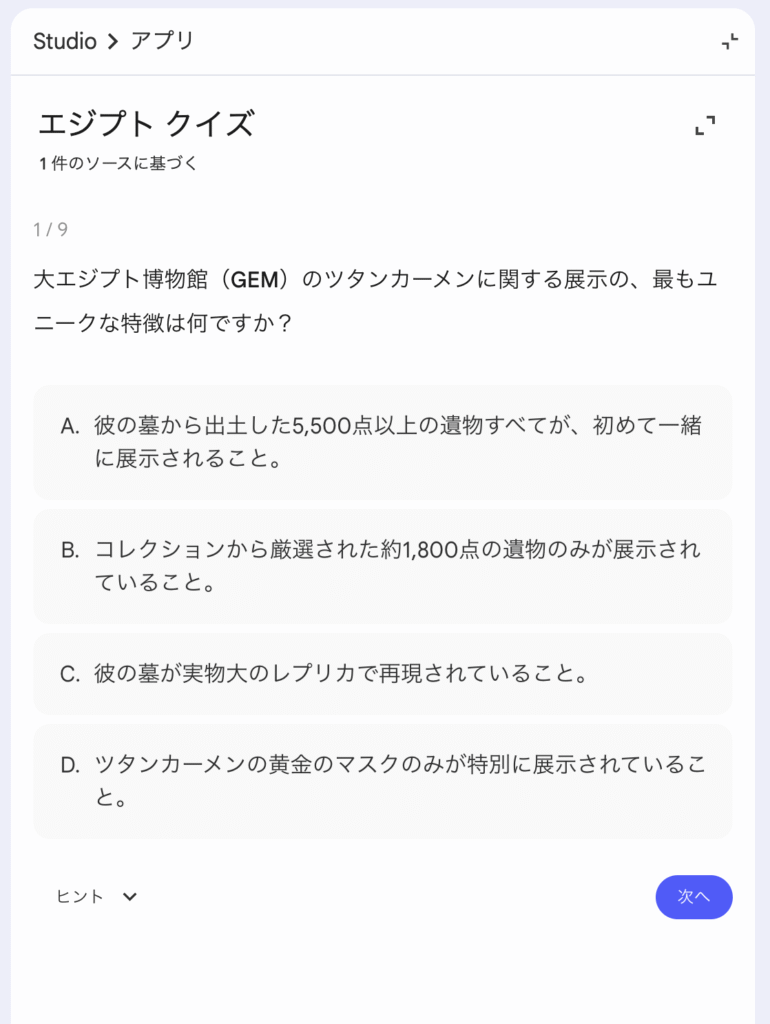Expand the ヒント dropdown
Image resolution: width=770 pixels, height=1024 pixels.
[x=96, y=897]
